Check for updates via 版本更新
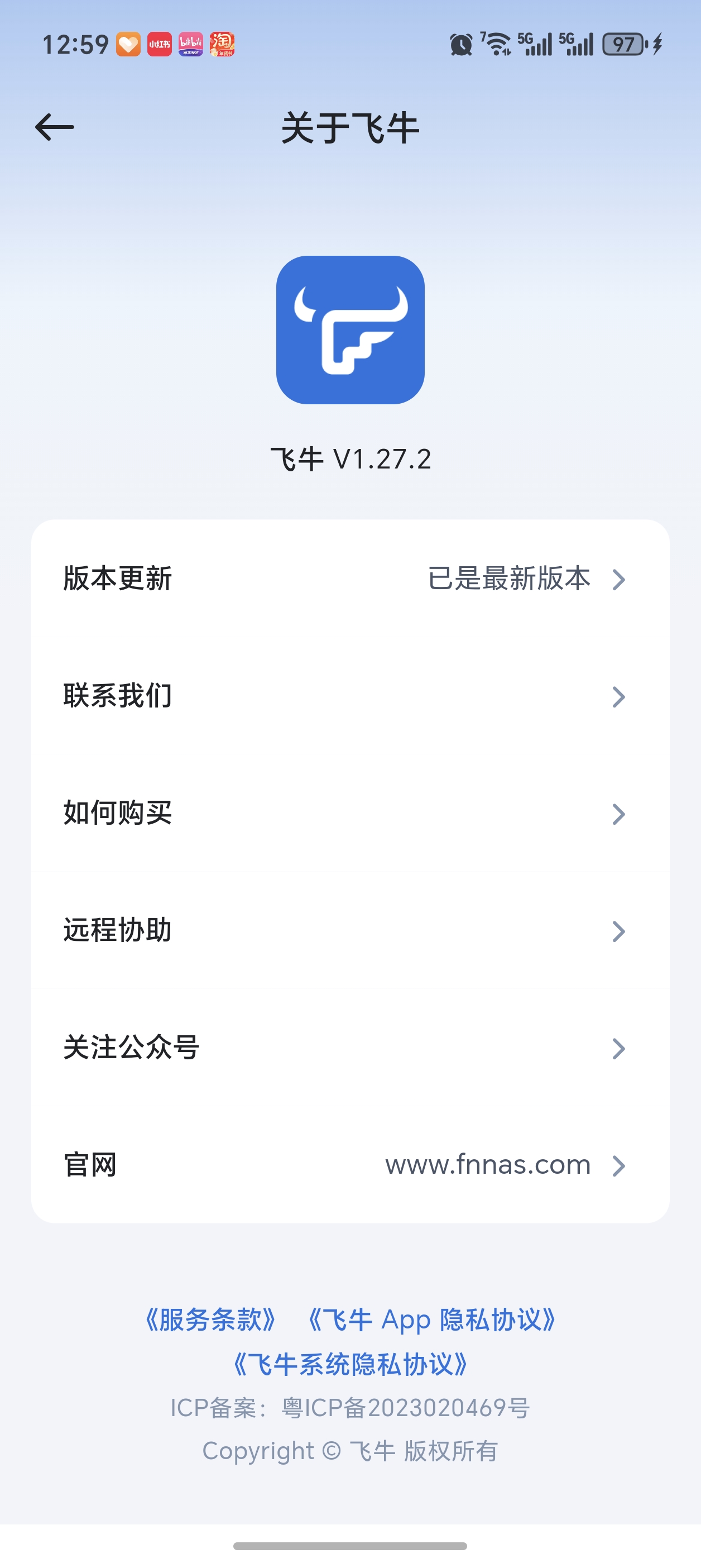Viewport: 701px width, 1568px height. [350, 579]
